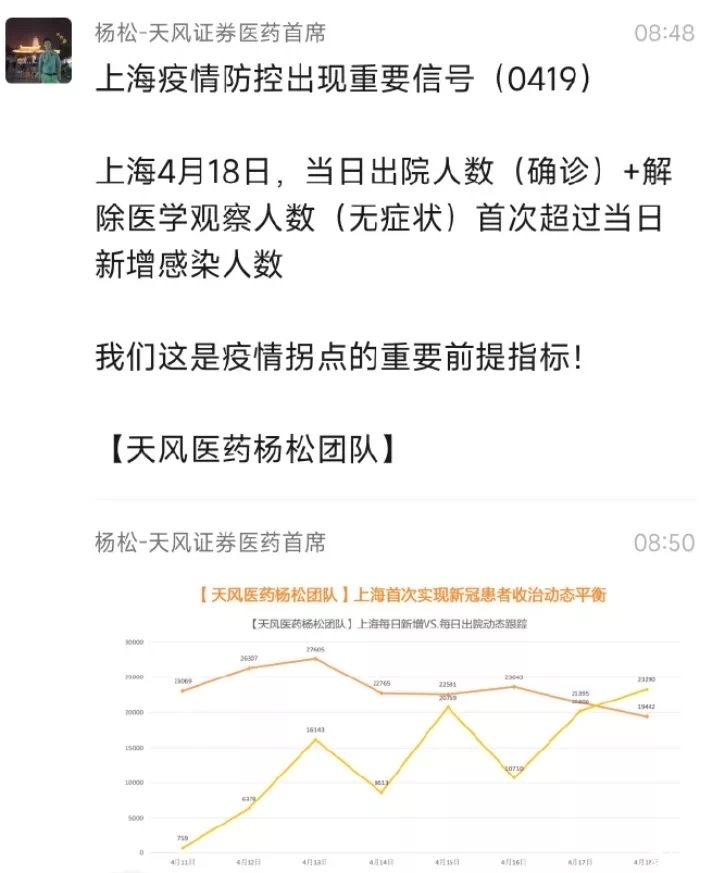
Task: Open 杨松's profile avatar
Action: pos(39,50)
